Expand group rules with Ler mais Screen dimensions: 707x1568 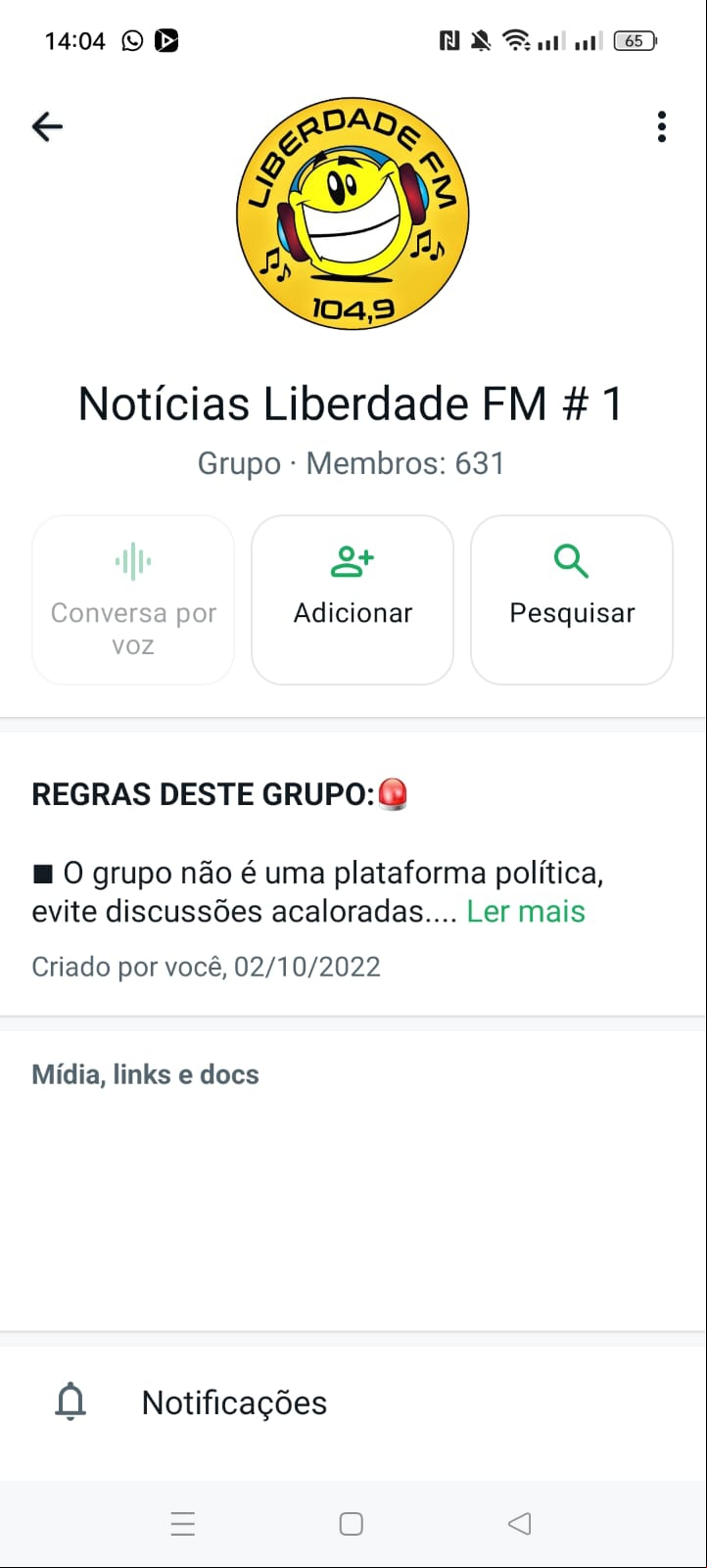526,911
